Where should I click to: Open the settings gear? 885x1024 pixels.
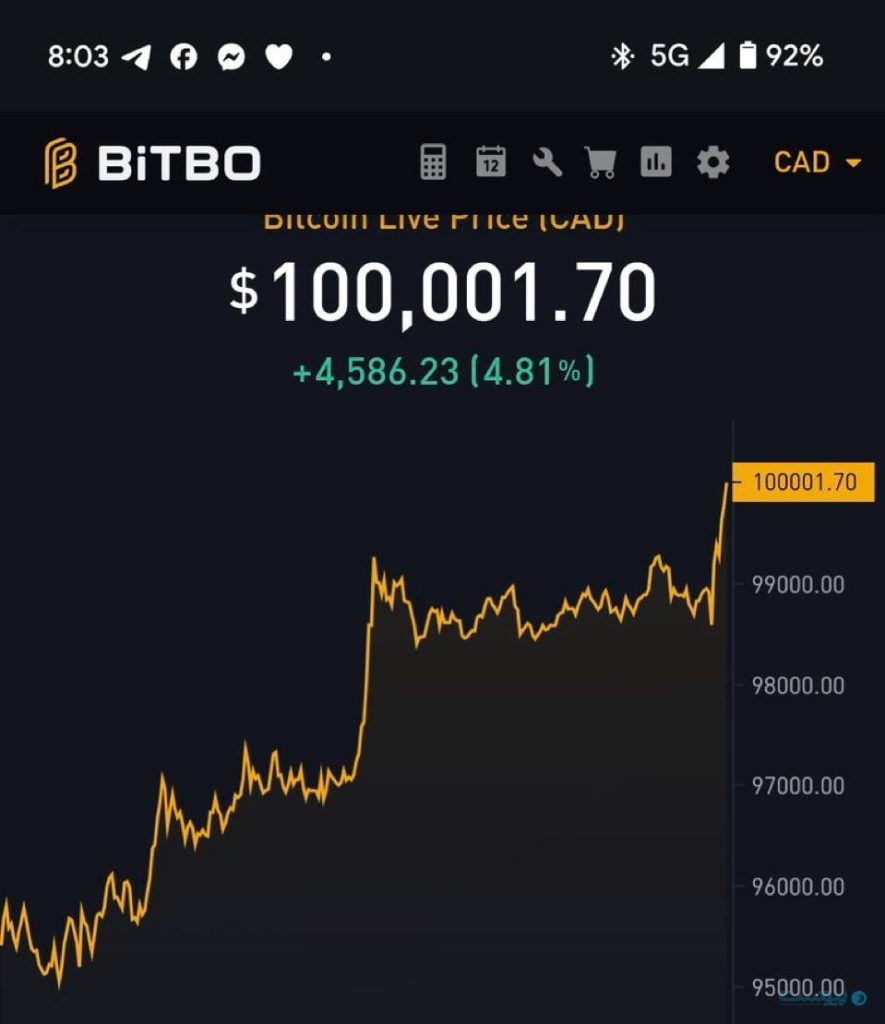click(x=713, y=162)
